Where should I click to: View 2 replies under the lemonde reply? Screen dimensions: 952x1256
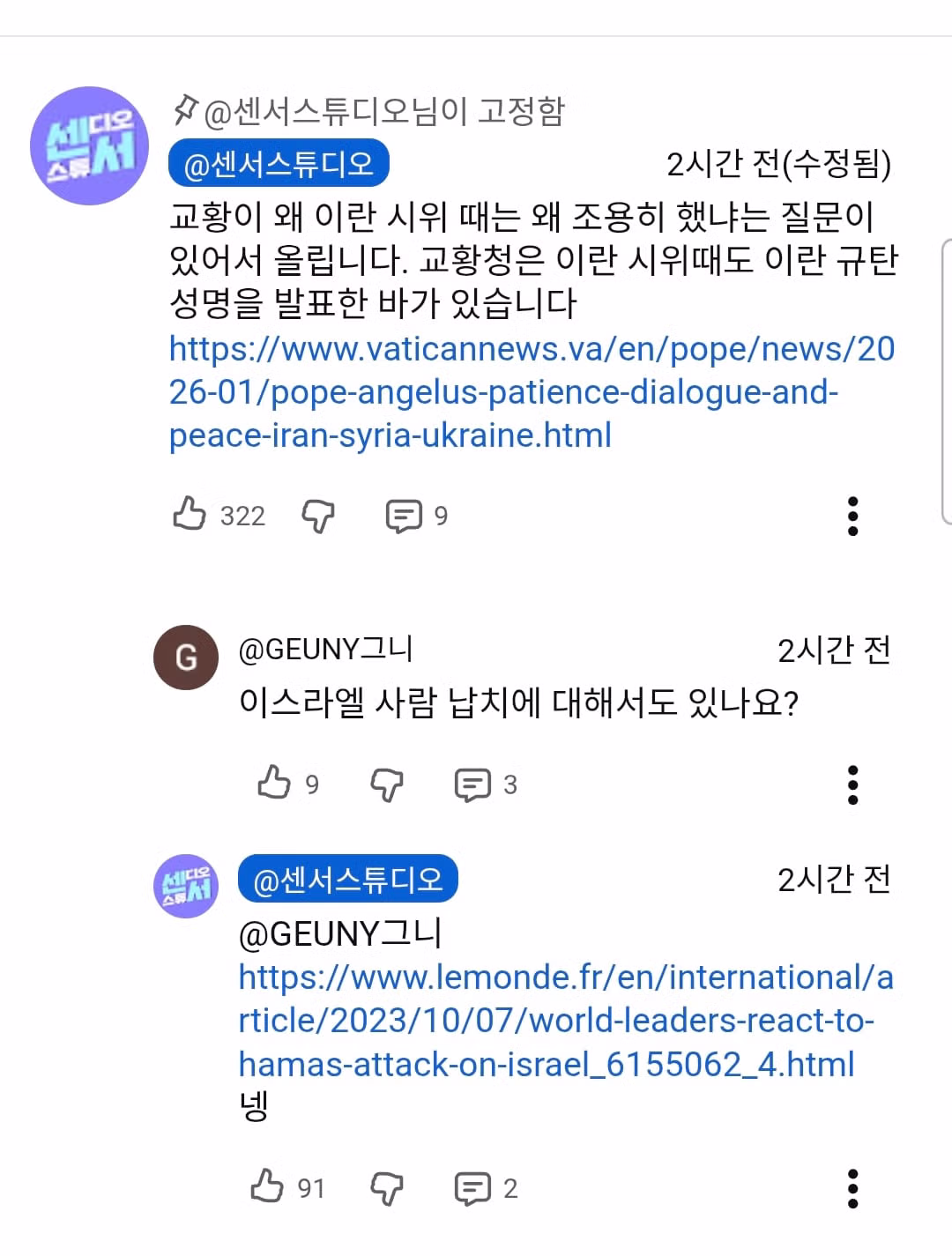[473, 1187]
